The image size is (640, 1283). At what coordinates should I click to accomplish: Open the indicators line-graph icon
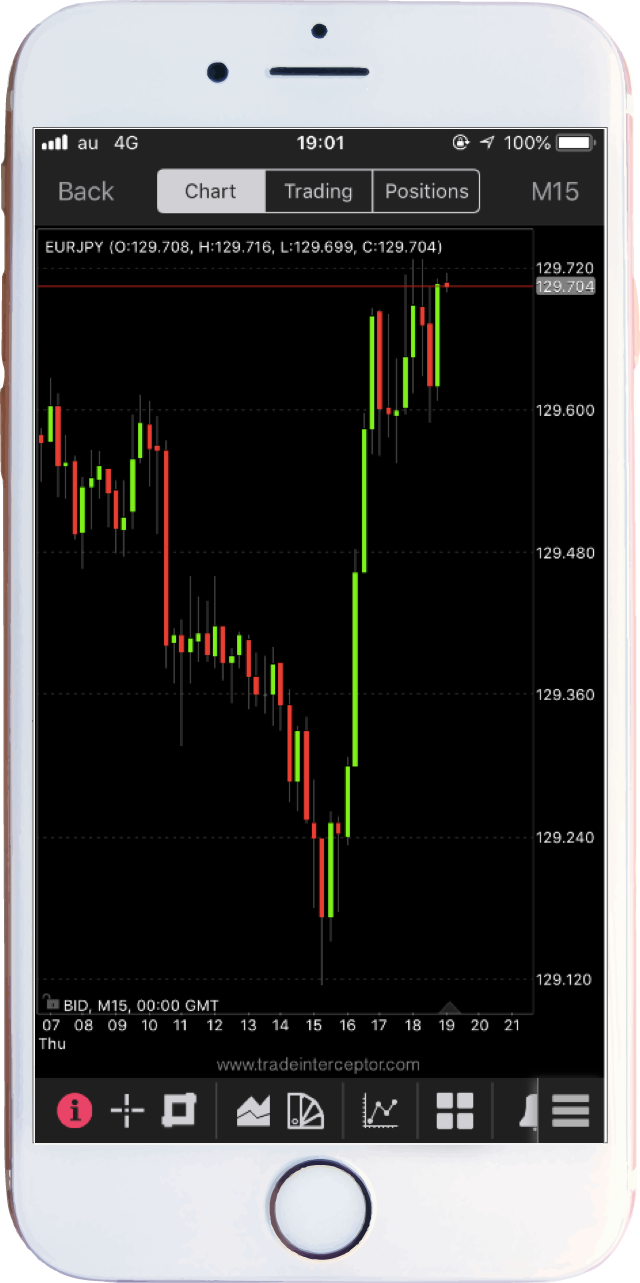(x=380, y=1110)
